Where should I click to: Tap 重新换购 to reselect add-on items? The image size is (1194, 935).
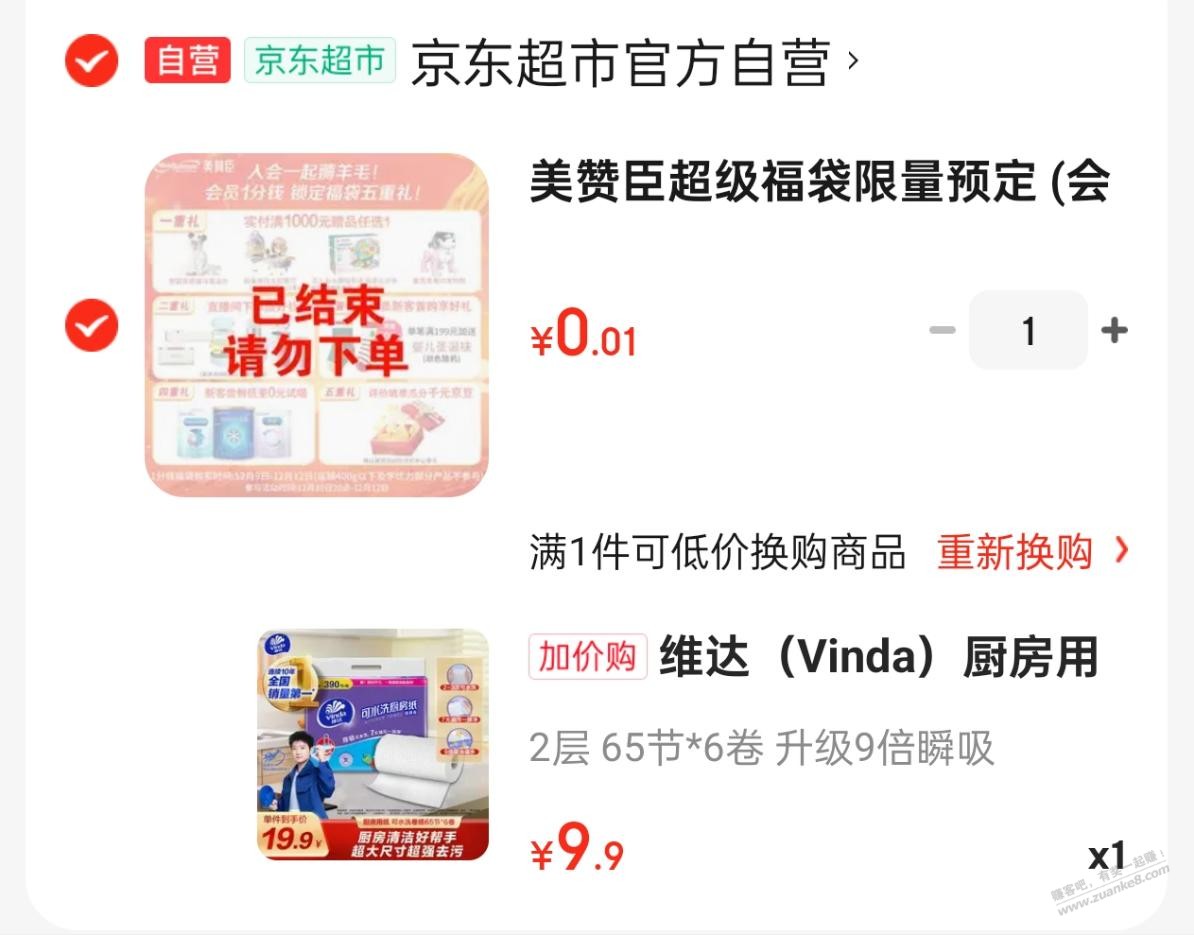point(1031,552)
